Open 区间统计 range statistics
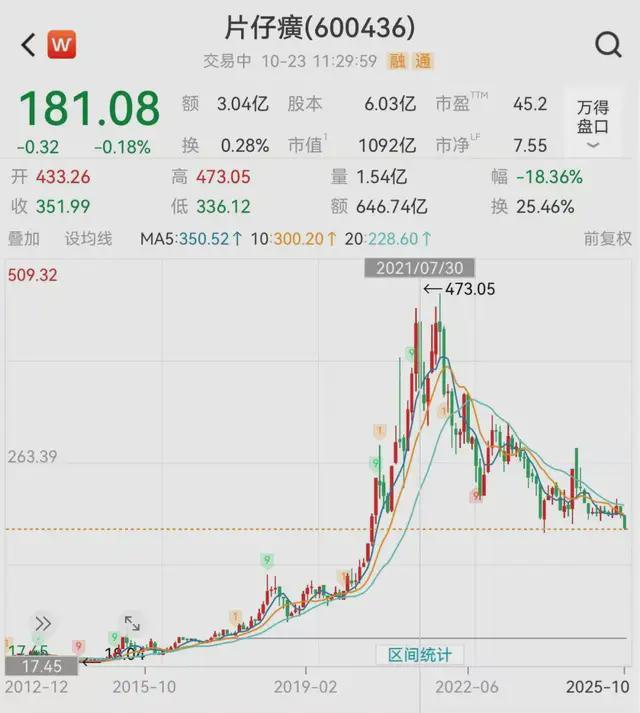This screenshot has width=640, height=713. pyautogui.click(x=420, y=655)
